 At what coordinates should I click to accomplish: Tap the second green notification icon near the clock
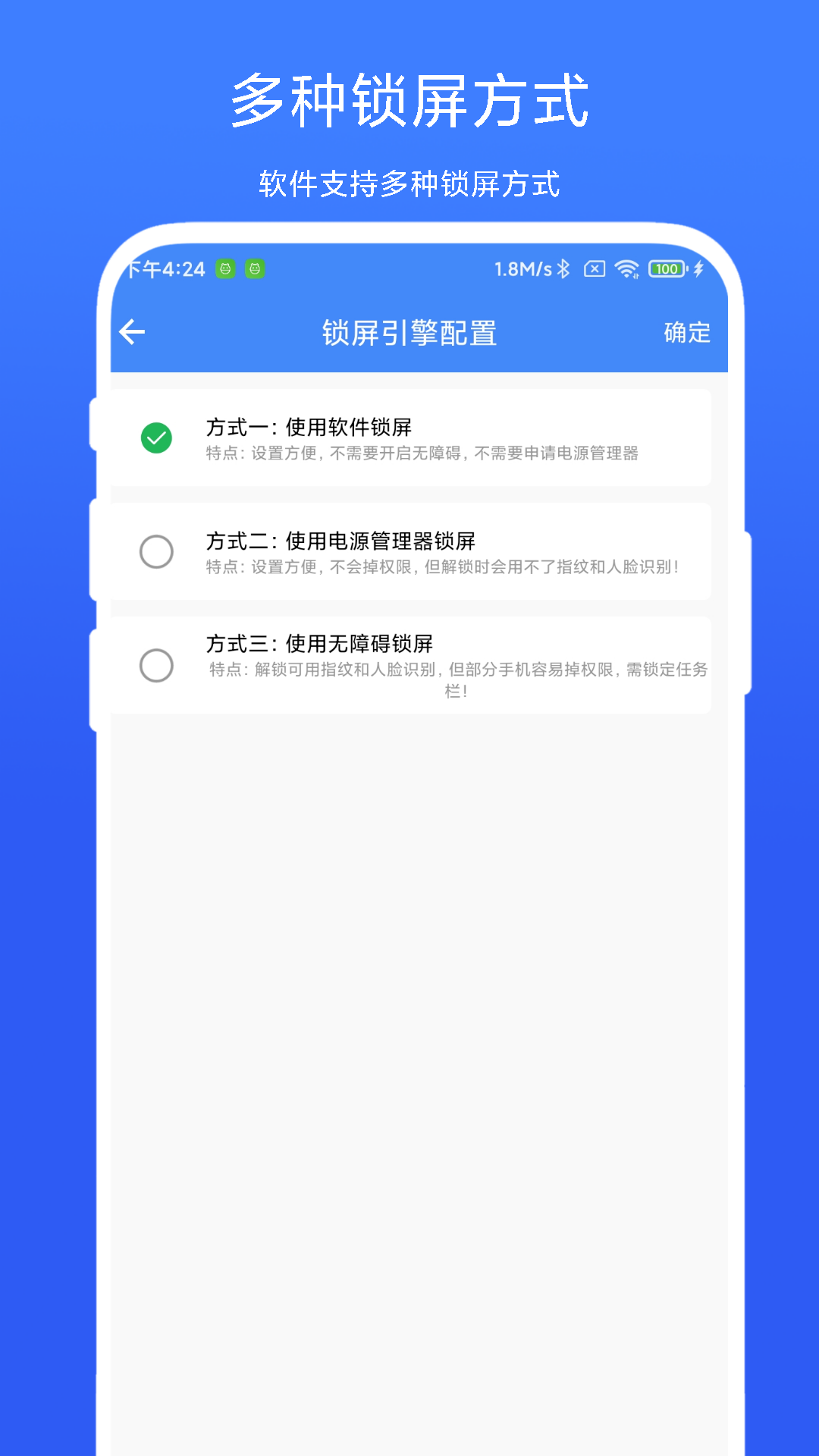coord(256,269)
